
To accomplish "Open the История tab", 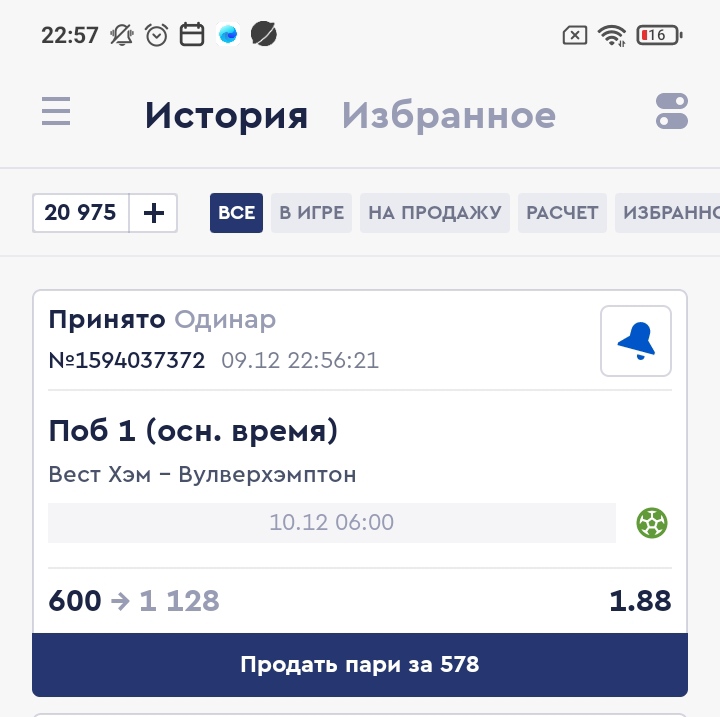I will point(226,116).
